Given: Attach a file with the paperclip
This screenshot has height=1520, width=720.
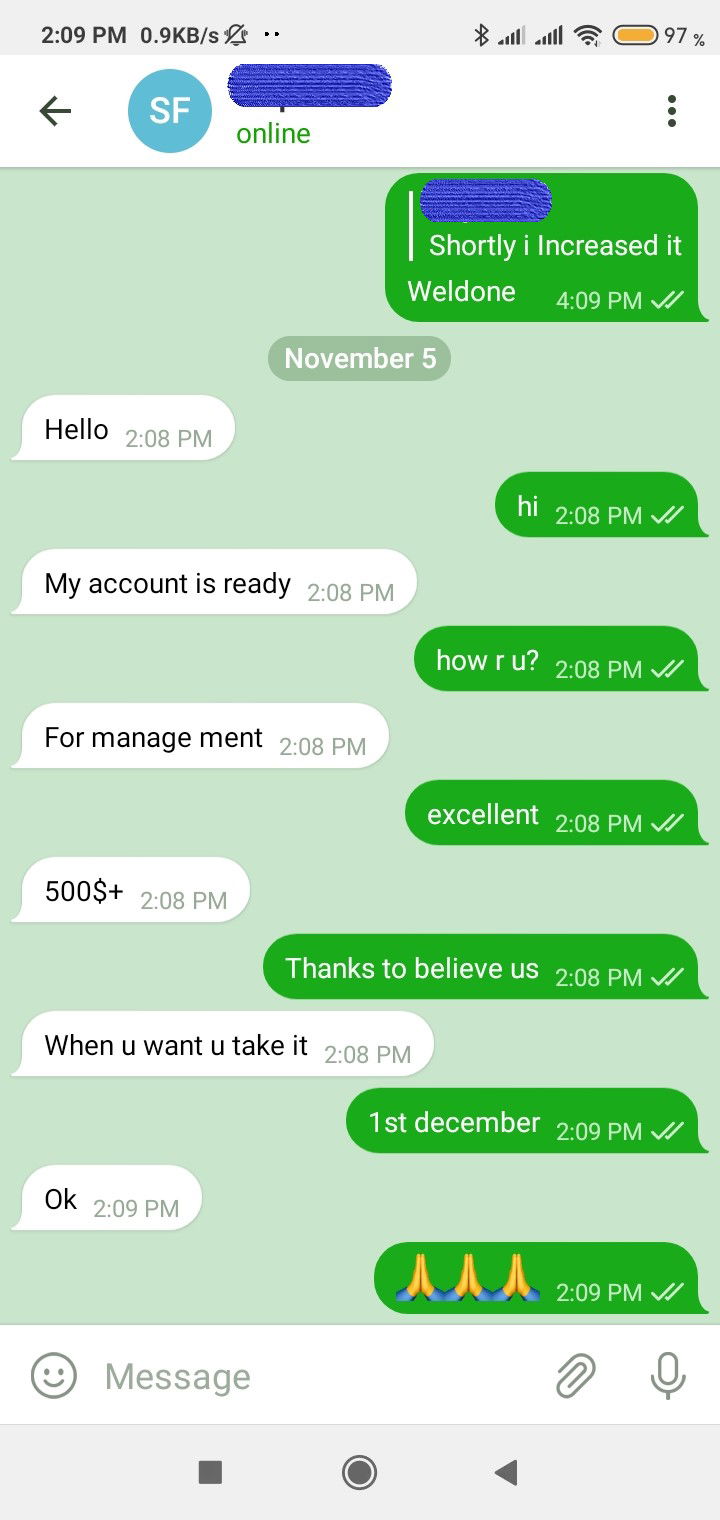Looking at the screenshot, I should click(576, 1376).
